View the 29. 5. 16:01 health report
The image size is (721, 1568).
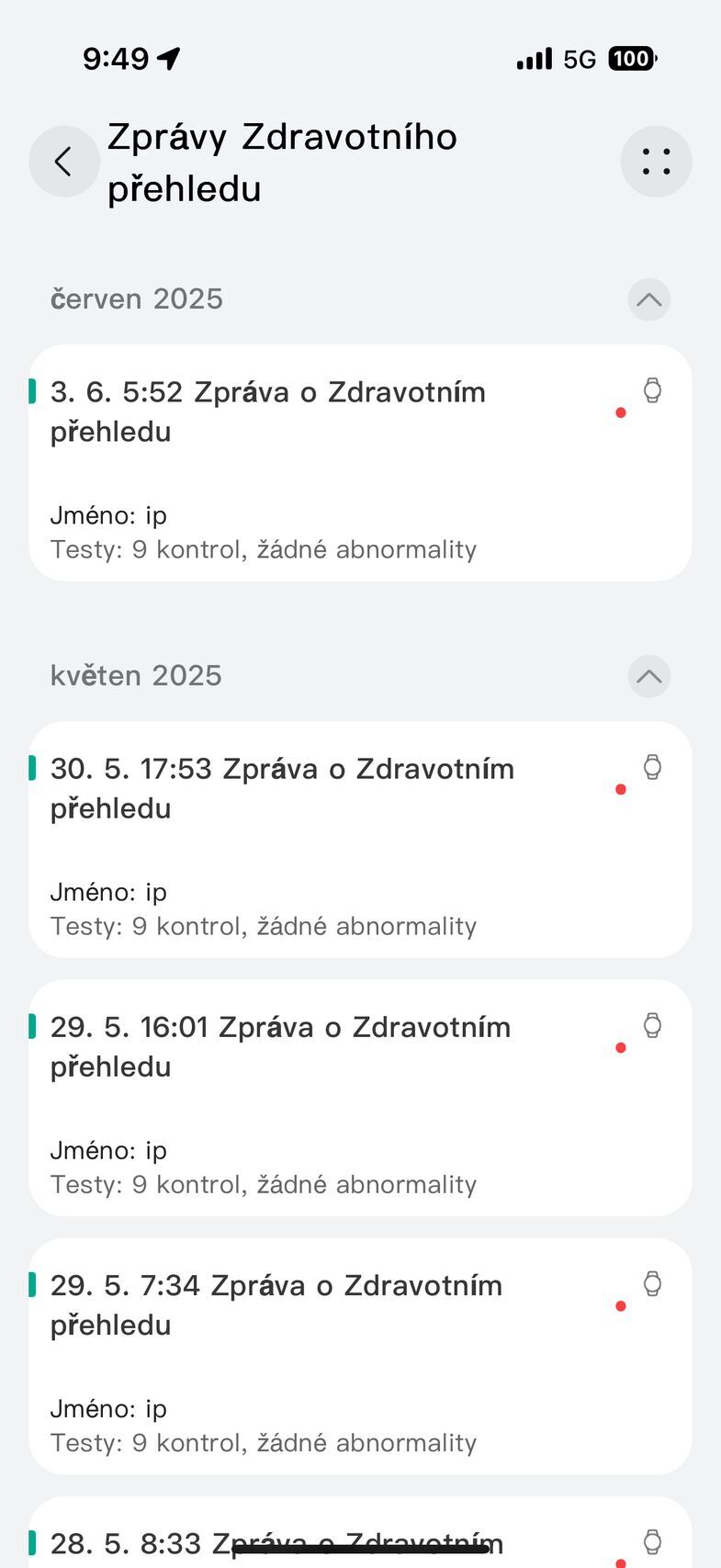coord(359,1098)
